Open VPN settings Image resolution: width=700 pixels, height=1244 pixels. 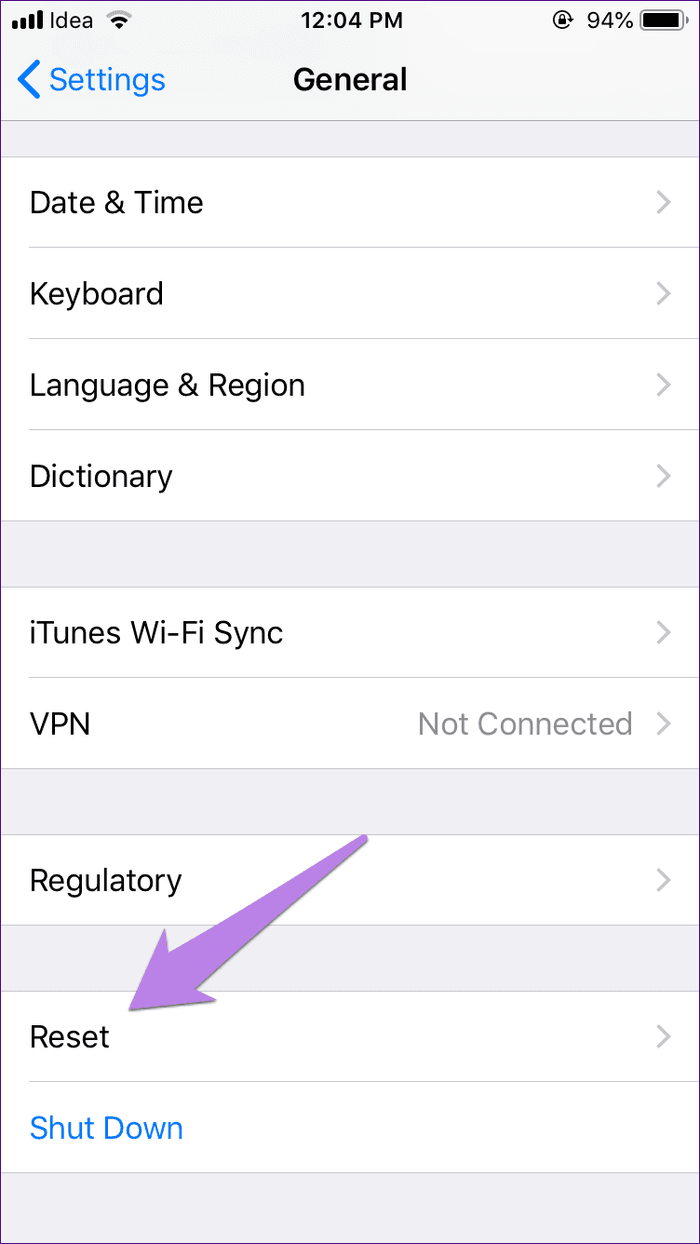pos(350,723)
